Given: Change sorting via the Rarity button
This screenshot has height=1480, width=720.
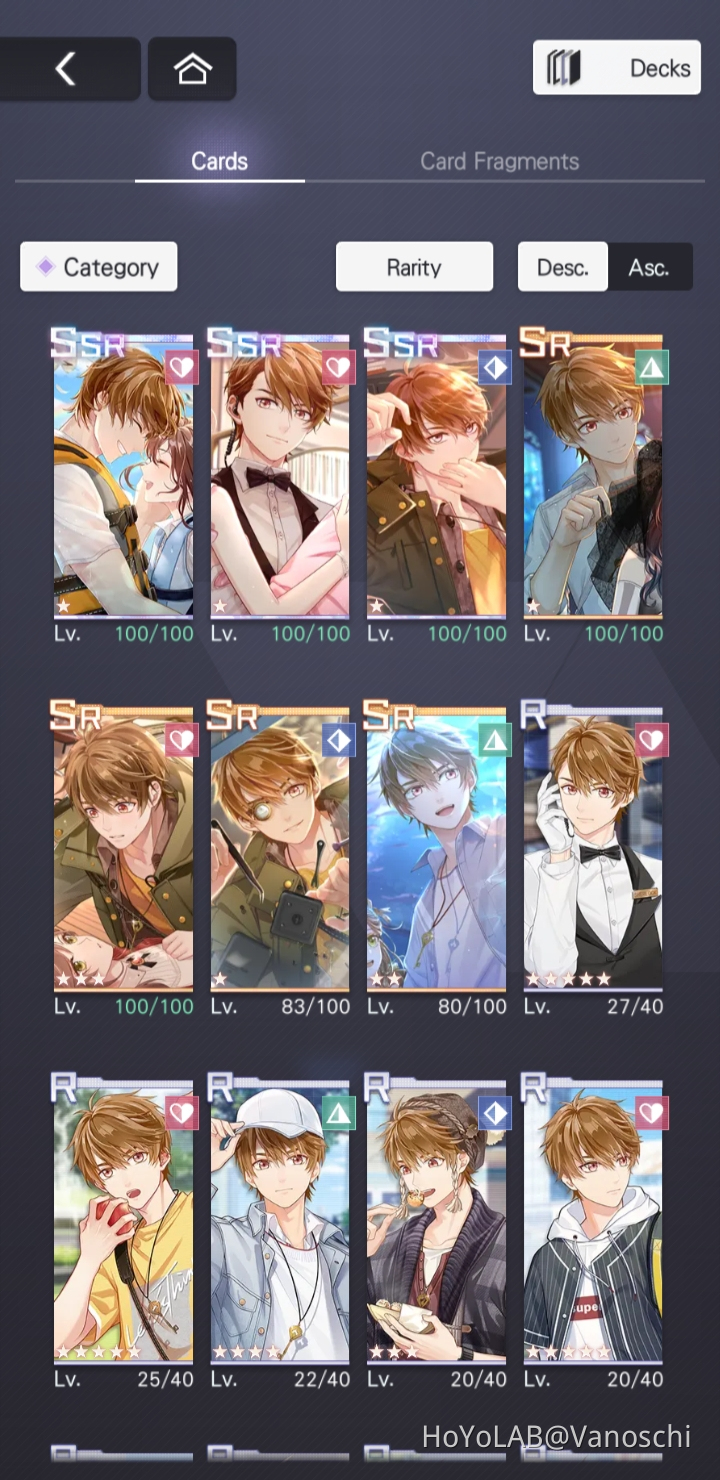Looking at the screenshot, I should [414, 267].
